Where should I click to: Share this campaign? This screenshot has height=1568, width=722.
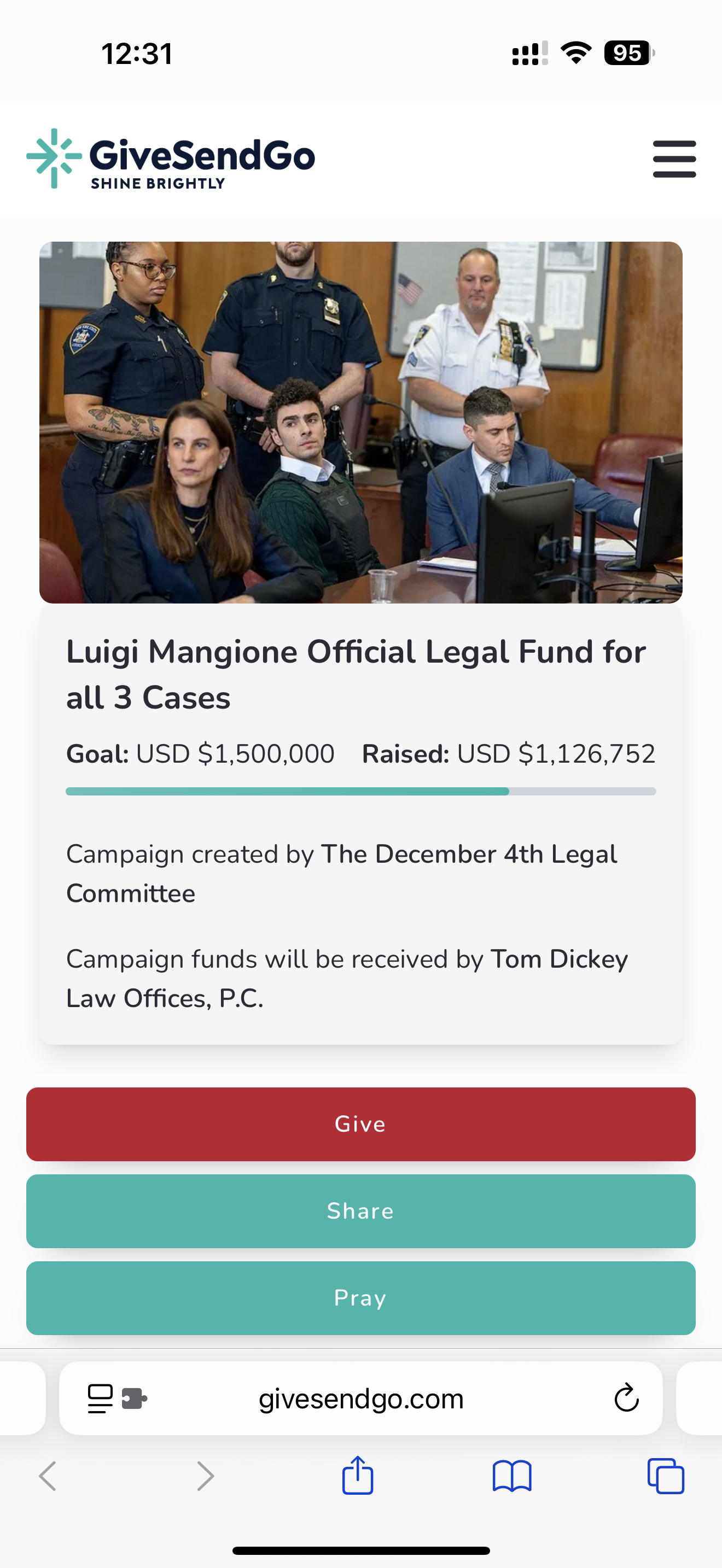click(360, 1210)
